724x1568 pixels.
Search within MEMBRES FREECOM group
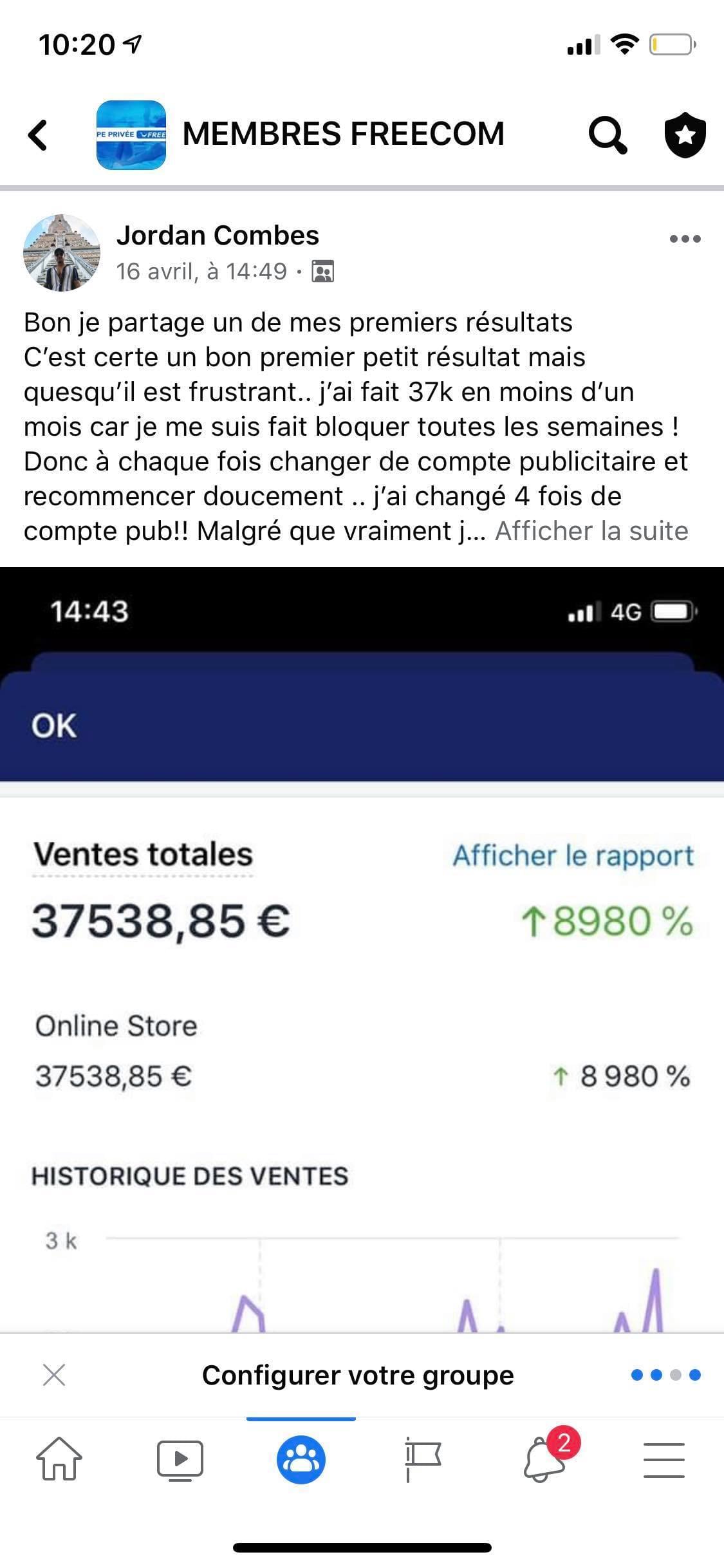click(607, 135)
